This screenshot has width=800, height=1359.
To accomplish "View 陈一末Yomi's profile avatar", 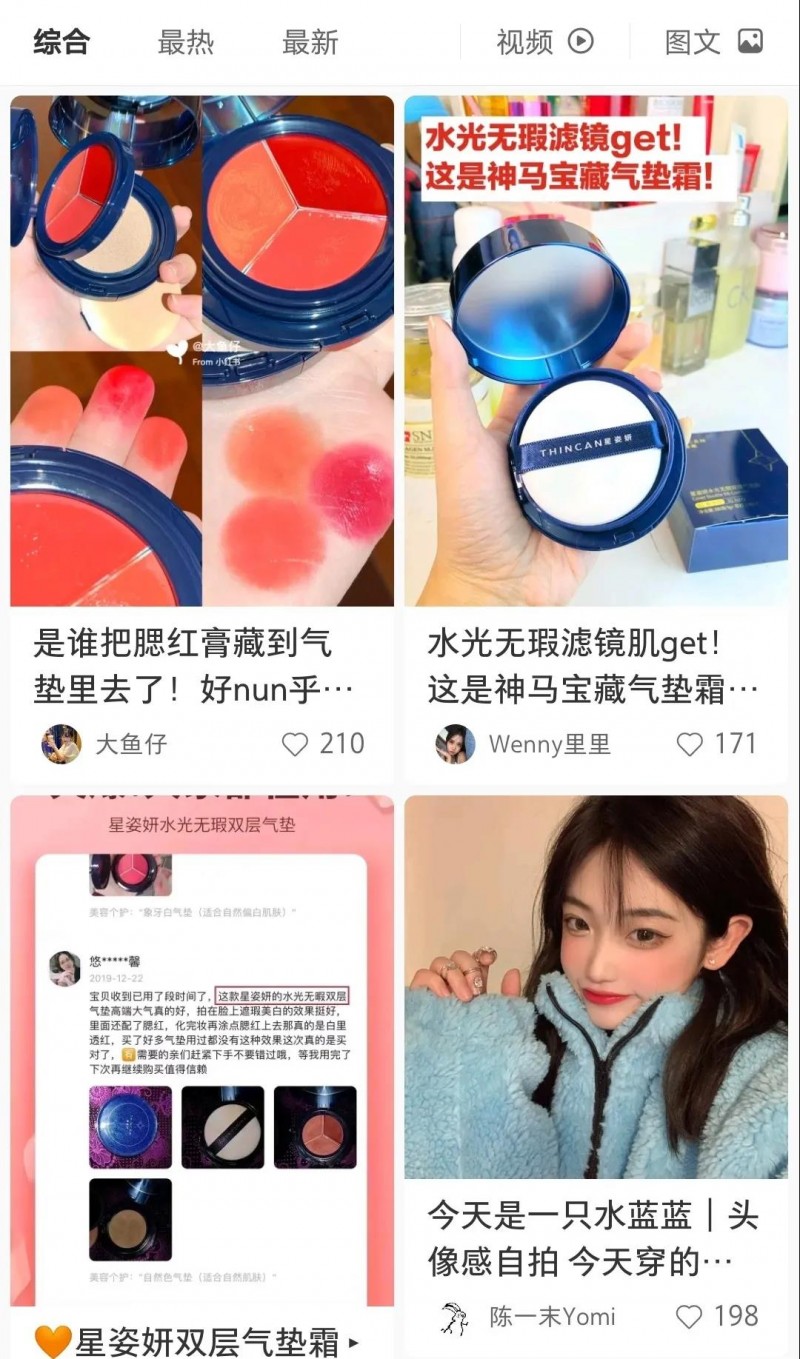I will 455,1316.
